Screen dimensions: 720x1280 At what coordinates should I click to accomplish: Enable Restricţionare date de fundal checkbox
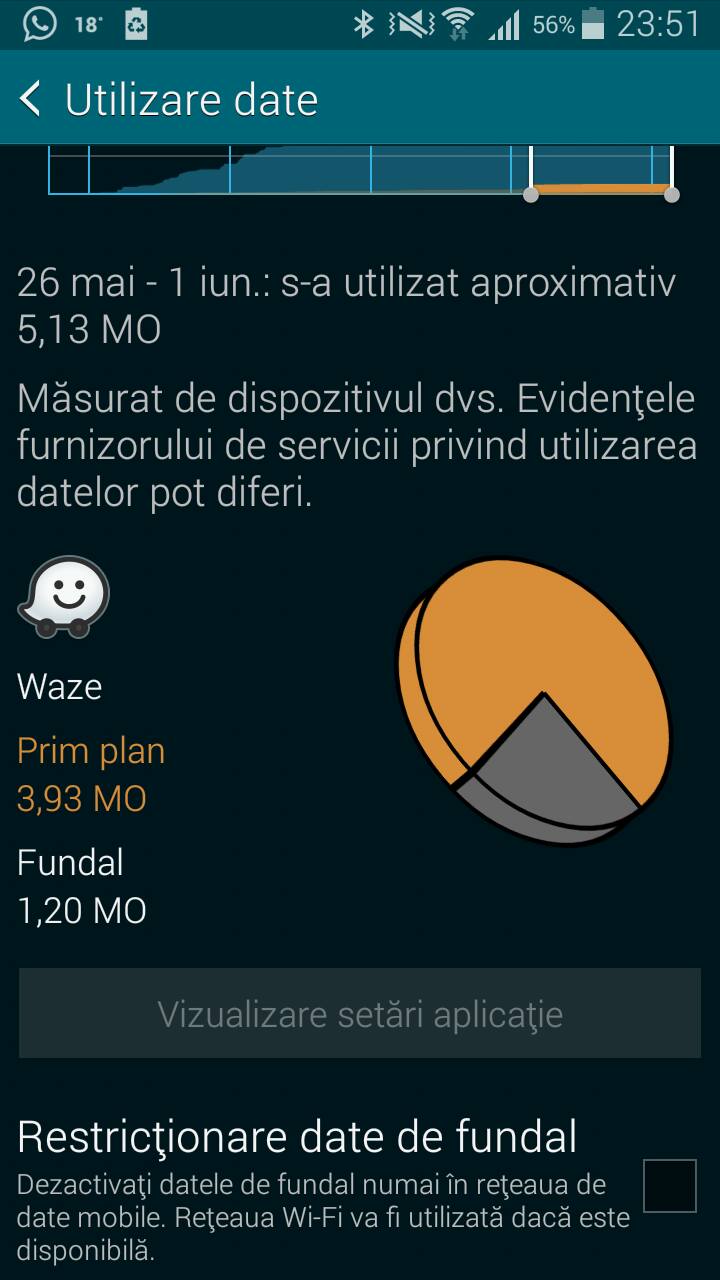coord(670,1186)
